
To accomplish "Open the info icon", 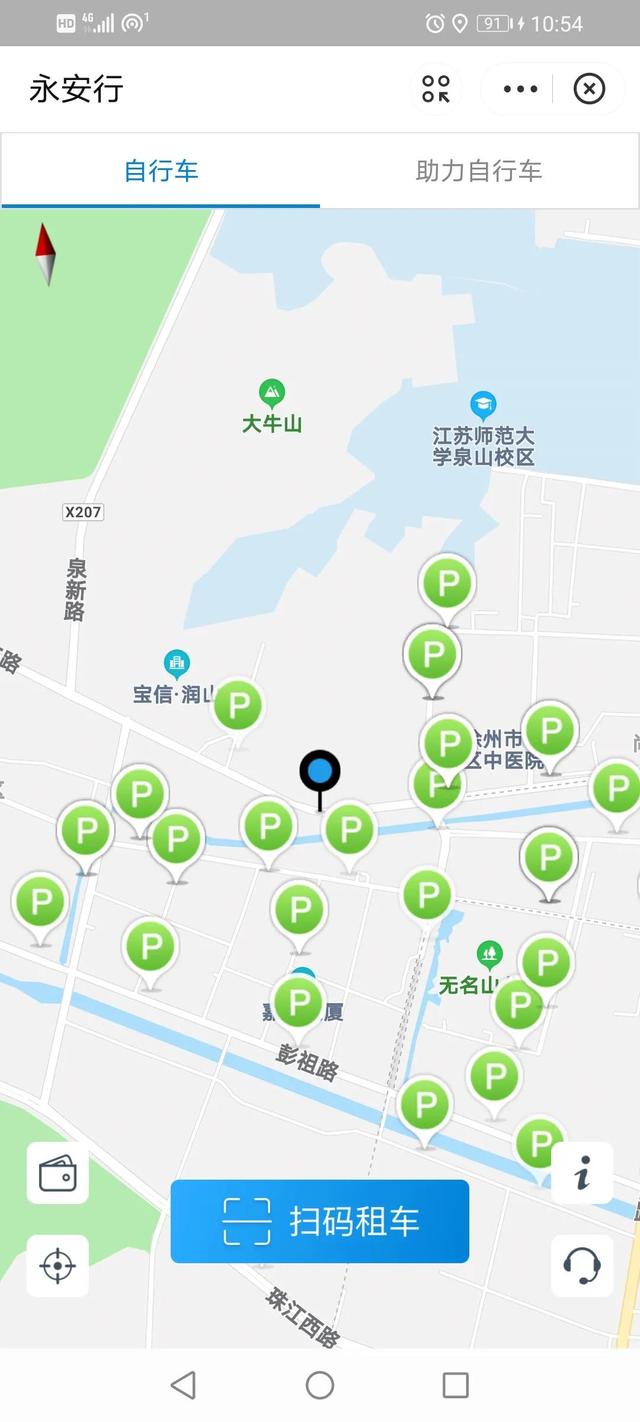I will tap(582, 1173).
